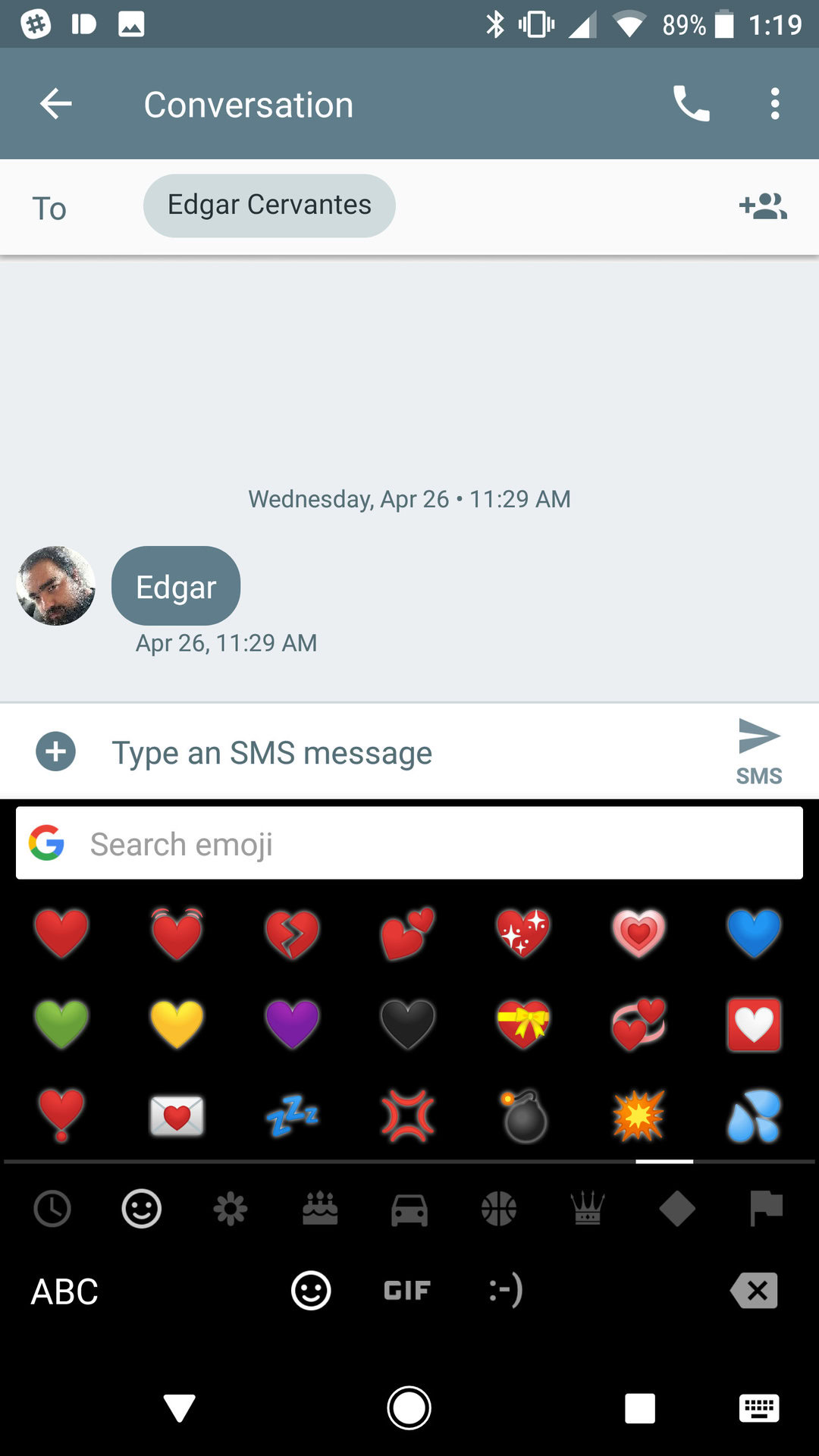Screen dimensions: 819x1456
Task: Switch to the flags emoji category
Action: point(766,1208)
